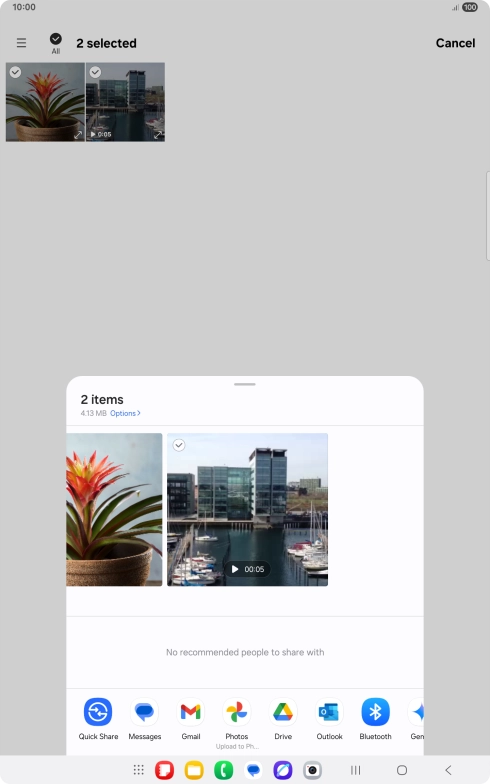The width and height of the screenshot is (490, 784).
Task: Expand the harbor video thumbnail in grid
Action: (158, 134)
